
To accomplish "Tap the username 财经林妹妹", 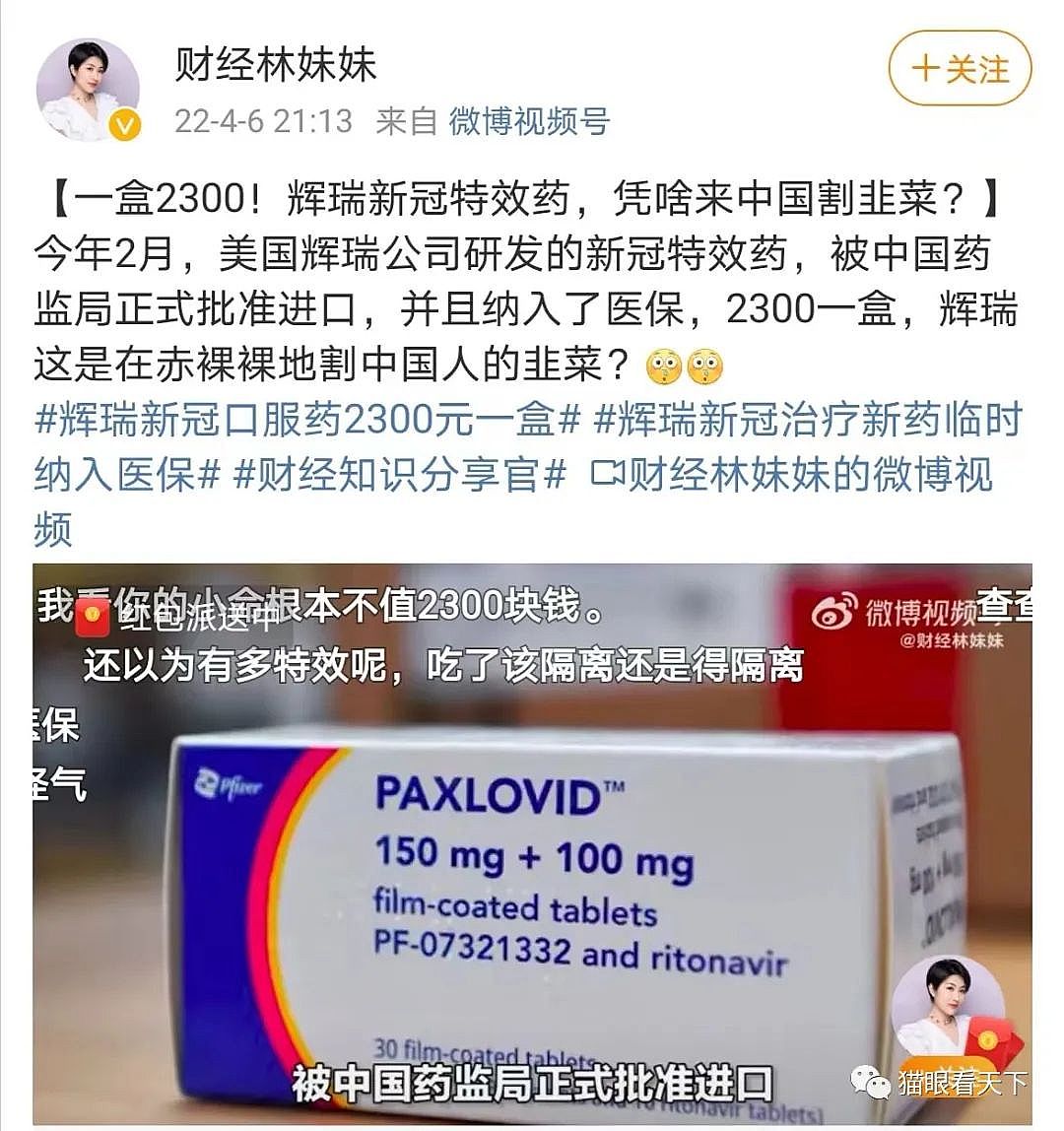I will point(276,65).
